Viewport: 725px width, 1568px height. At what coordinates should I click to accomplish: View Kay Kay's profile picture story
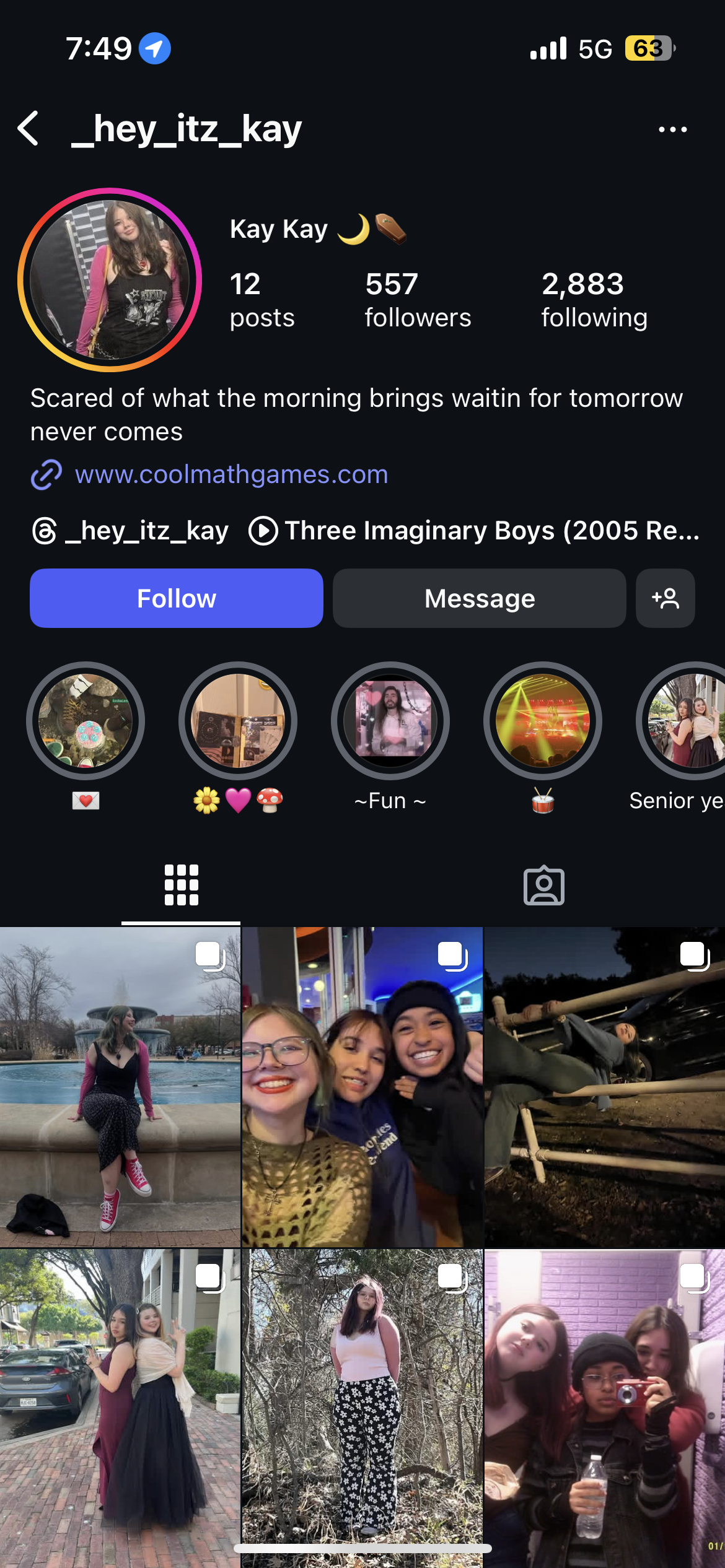click(110, 280)
